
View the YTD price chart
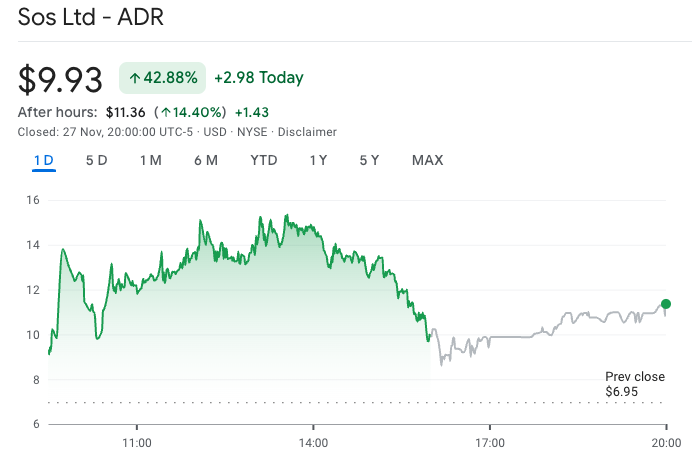(264, 160)
